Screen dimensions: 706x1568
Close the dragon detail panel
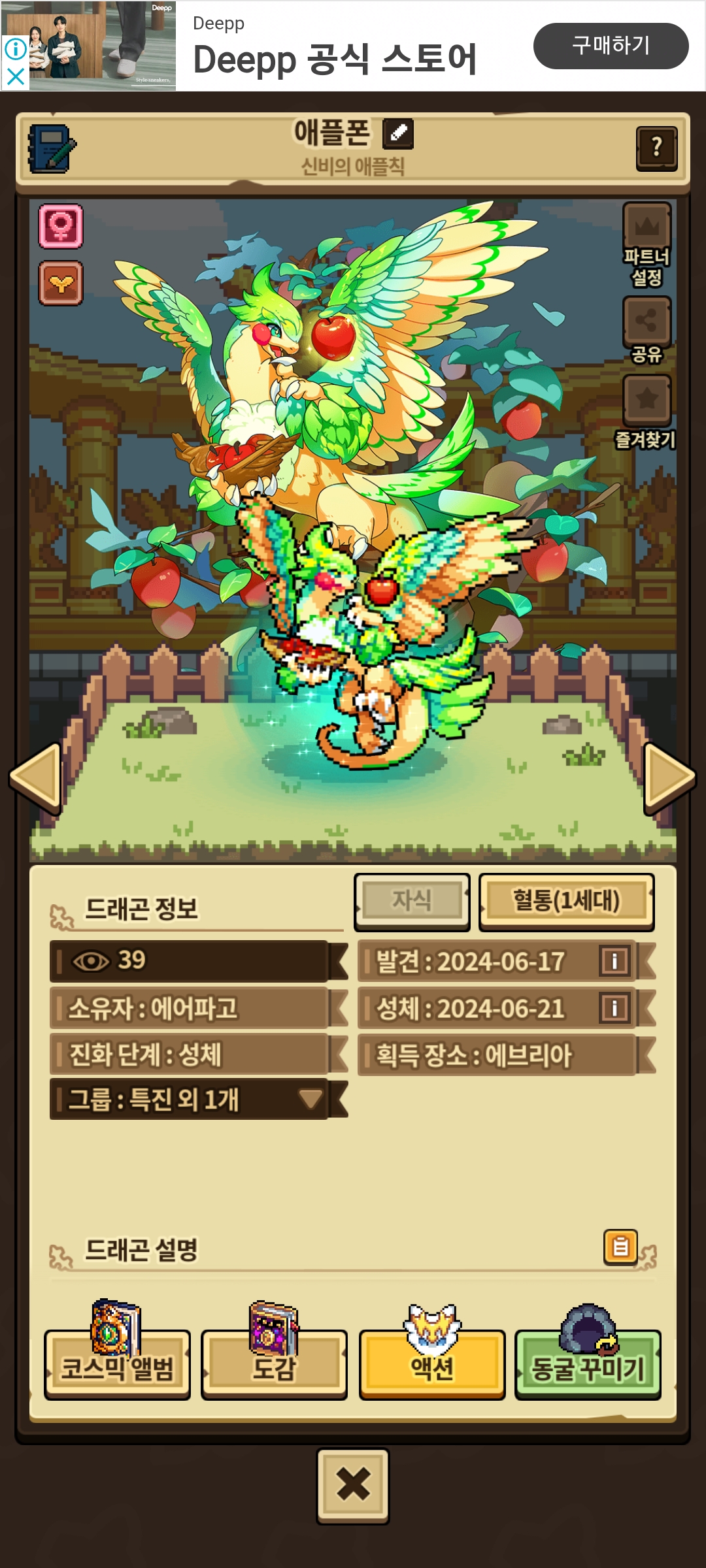353,1486
